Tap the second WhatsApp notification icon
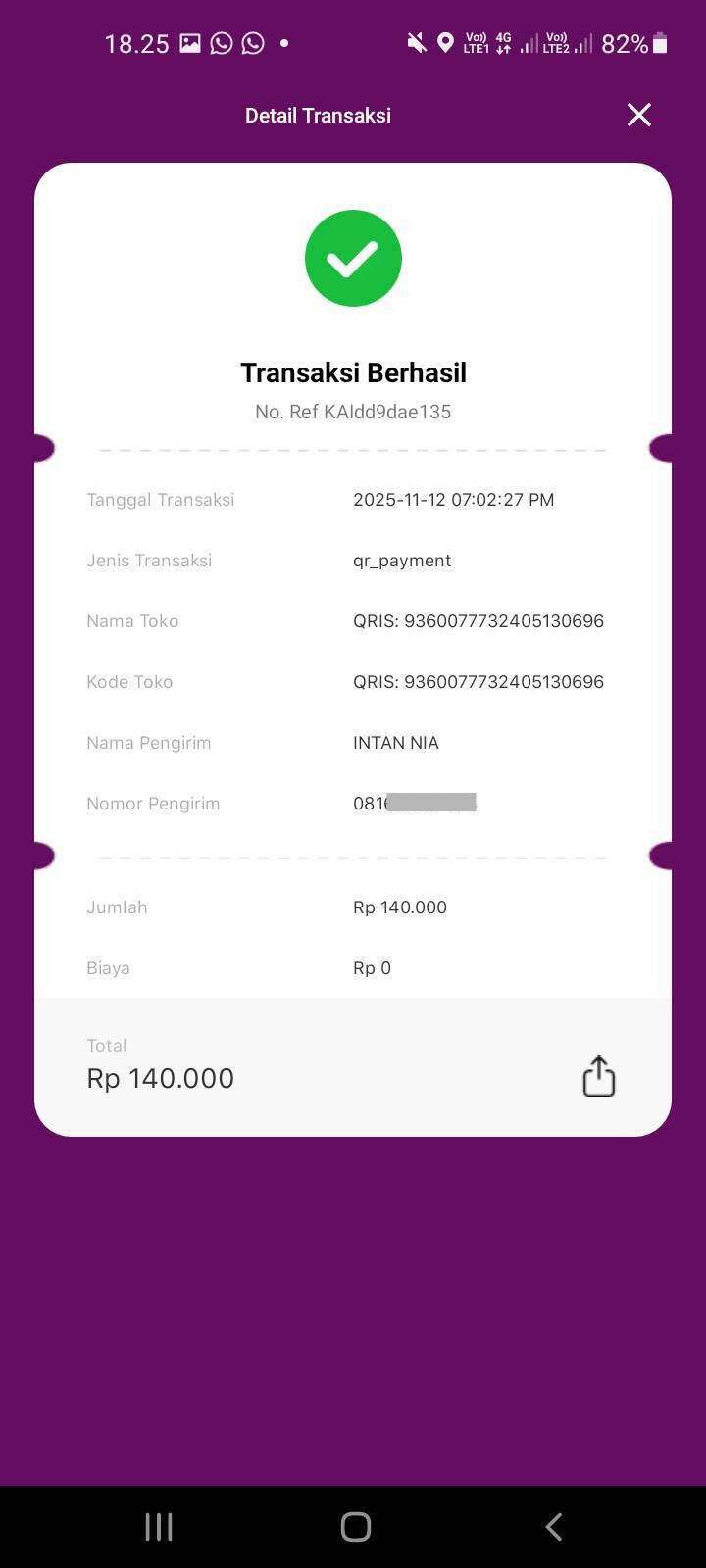This screenshot has height=1568, width=706. [252, 42]
